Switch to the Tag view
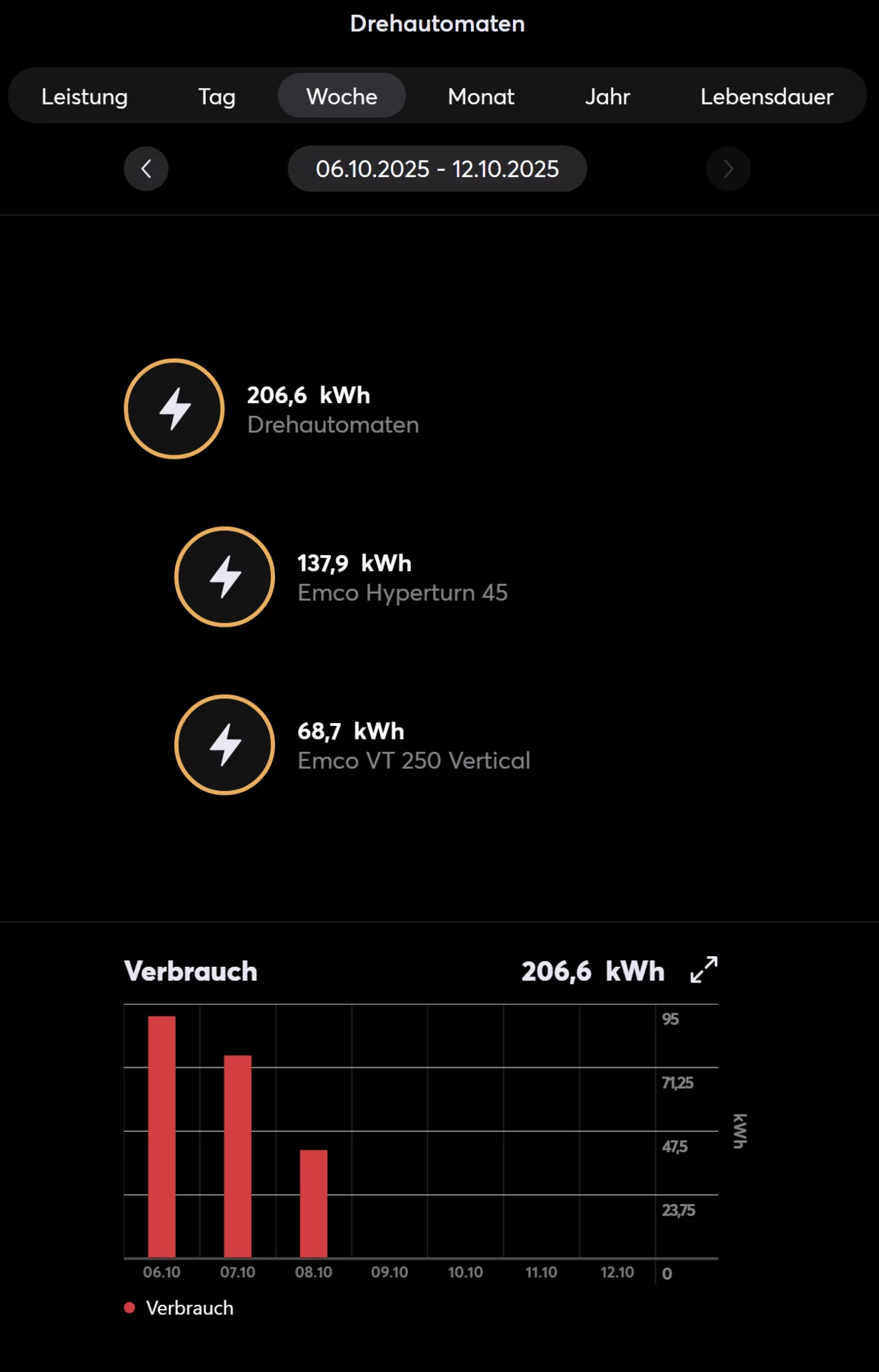The width and height of the screenshot is (879, 1372). (x=217, y=96)
